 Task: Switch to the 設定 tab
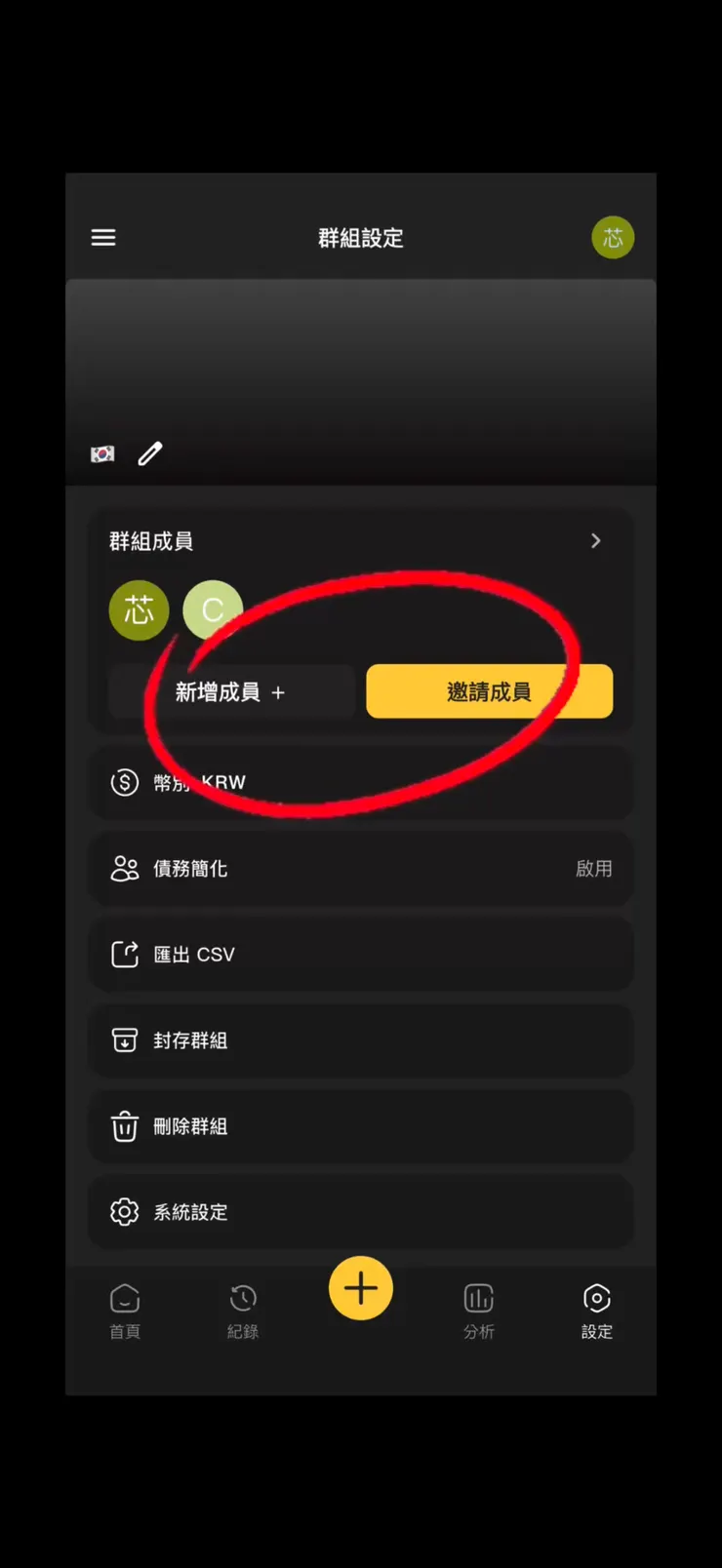pyautogui.click(x=596, y=1299)
